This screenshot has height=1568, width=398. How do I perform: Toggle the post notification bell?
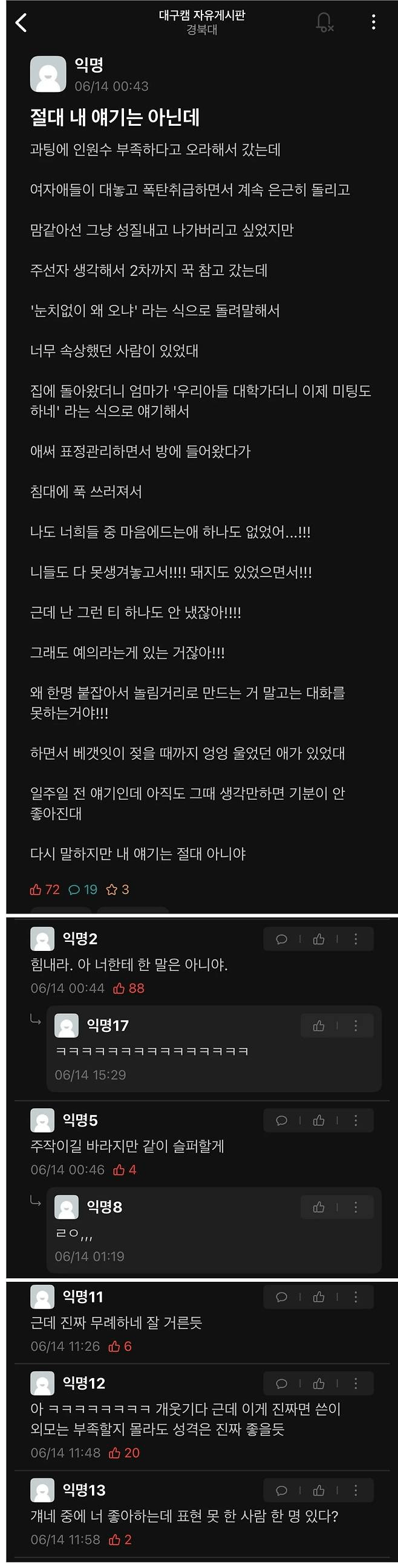click(x=324, y=22)
